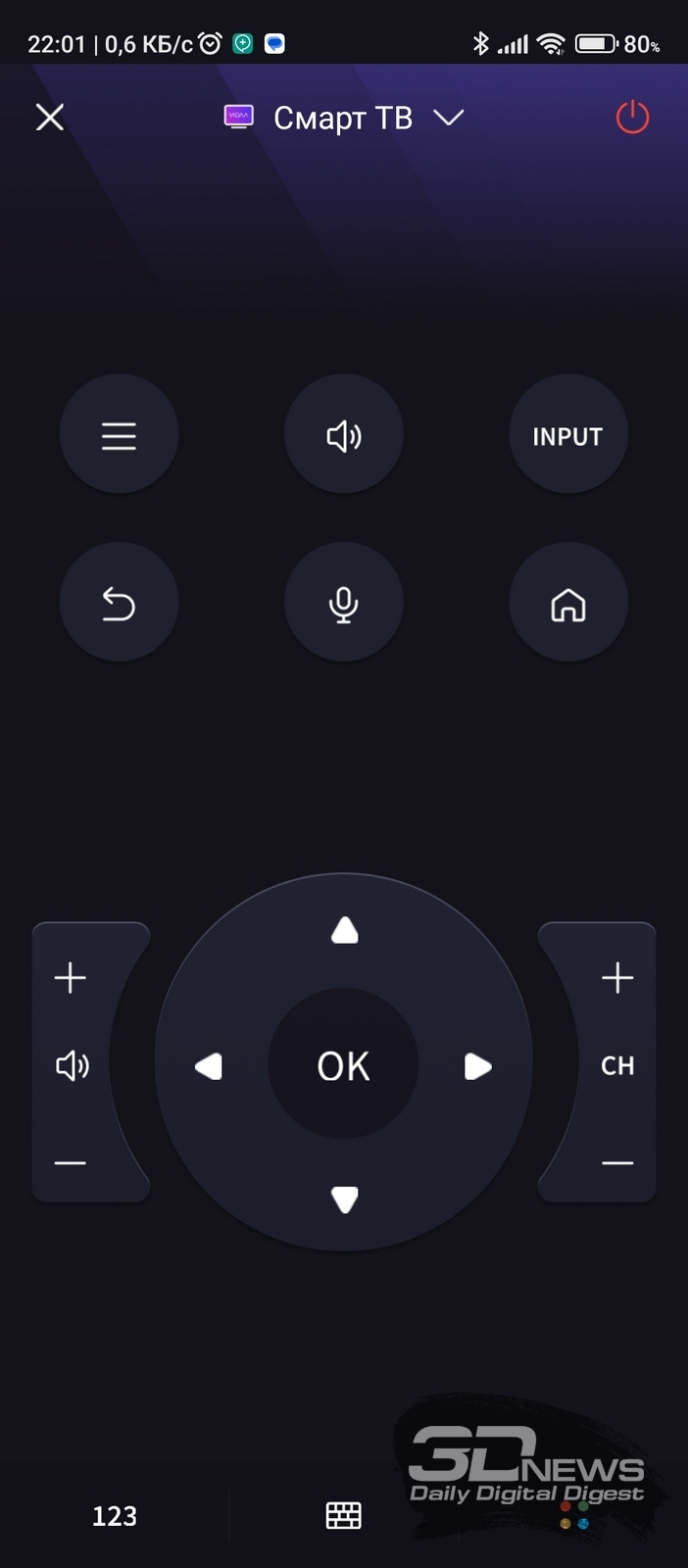Activate voice input with the microphone button
Viewport: 688px width, 1568px height.
[x=344, y=604]
